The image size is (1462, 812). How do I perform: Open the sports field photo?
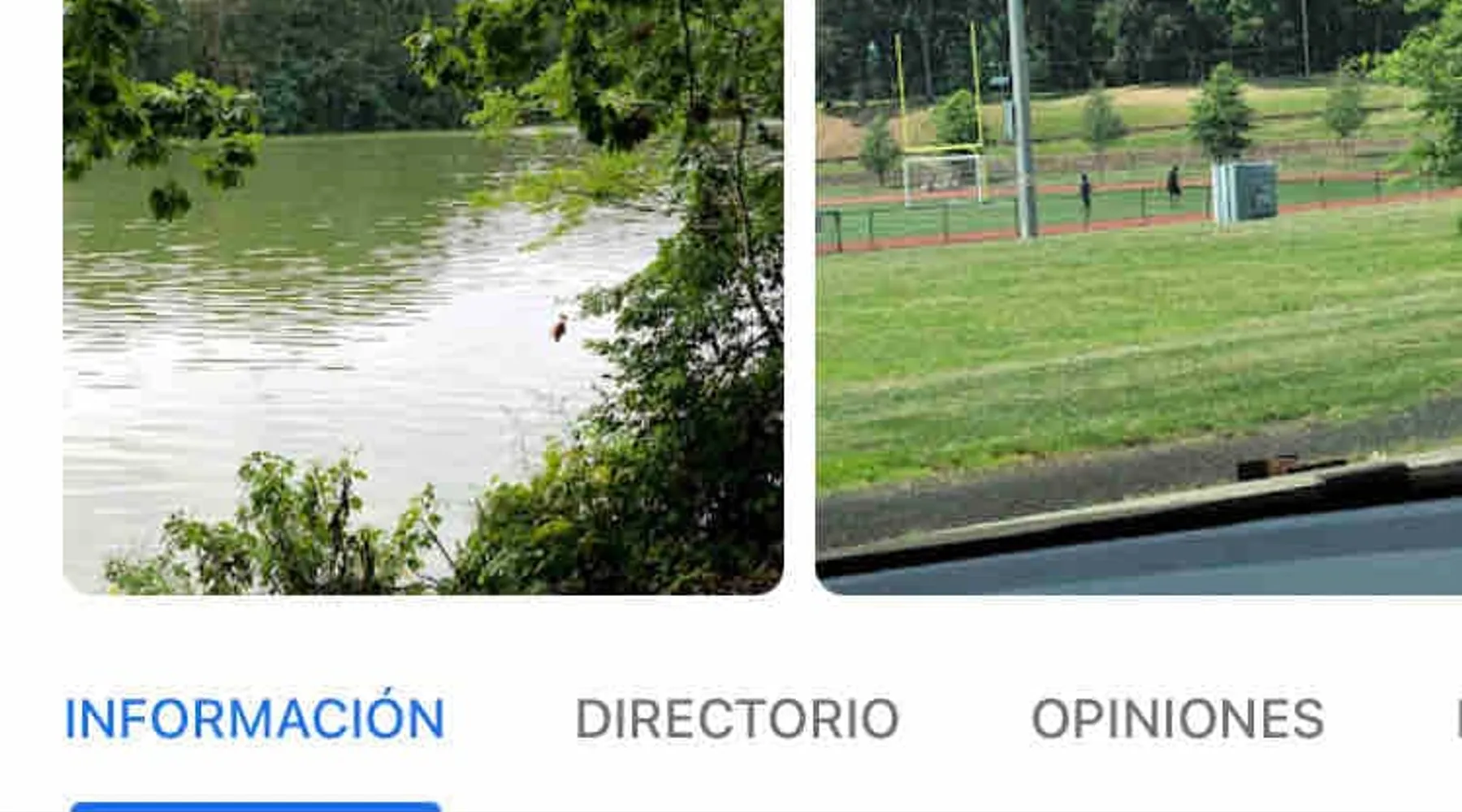click(x=1137, y=296)
